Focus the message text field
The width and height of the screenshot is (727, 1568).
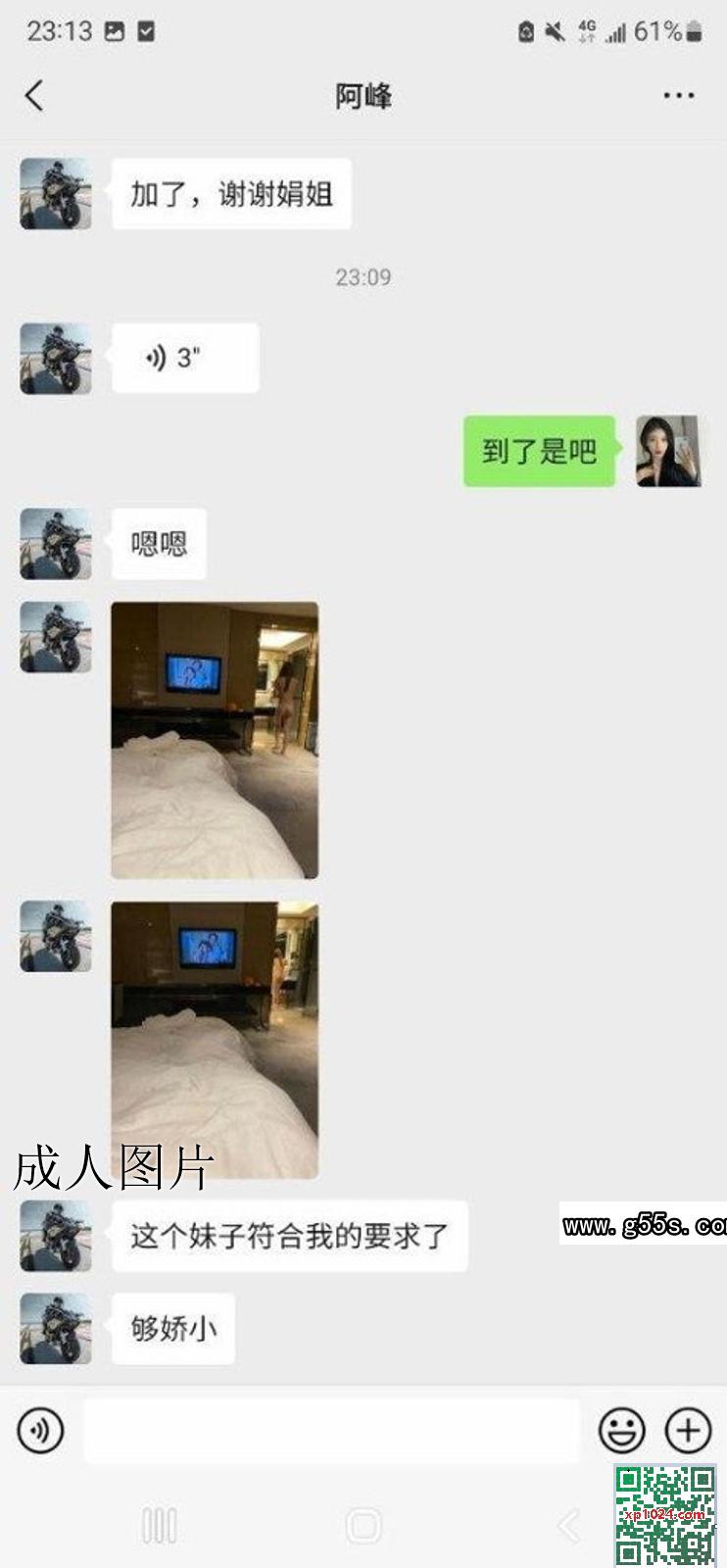coord(331,1431)
